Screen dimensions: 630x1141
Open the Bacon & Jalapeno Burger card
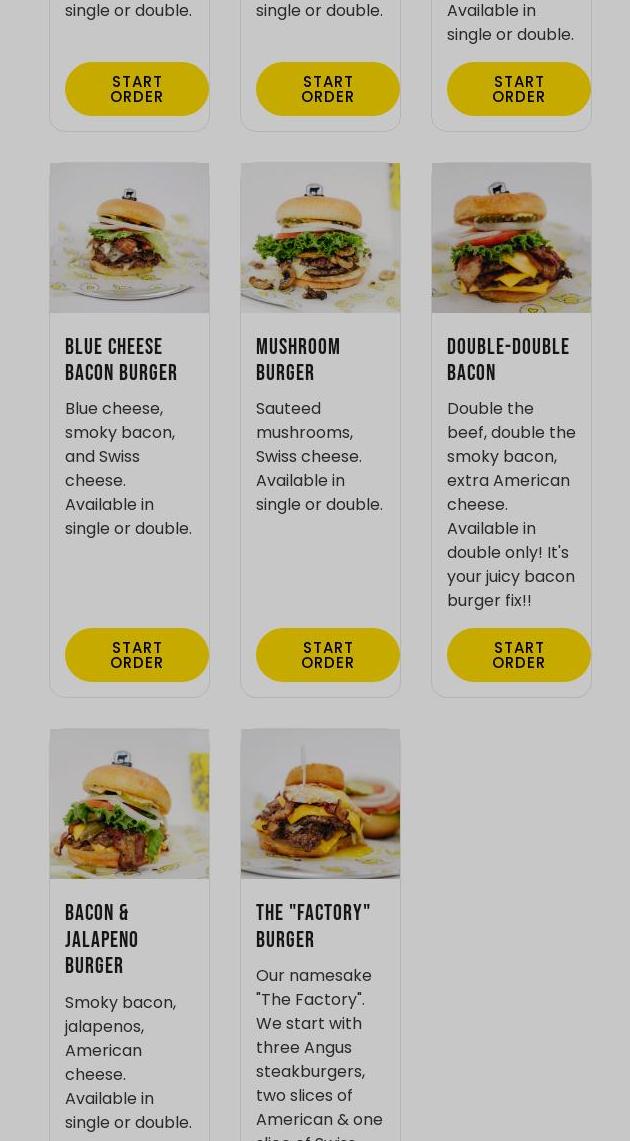[129, 938]
